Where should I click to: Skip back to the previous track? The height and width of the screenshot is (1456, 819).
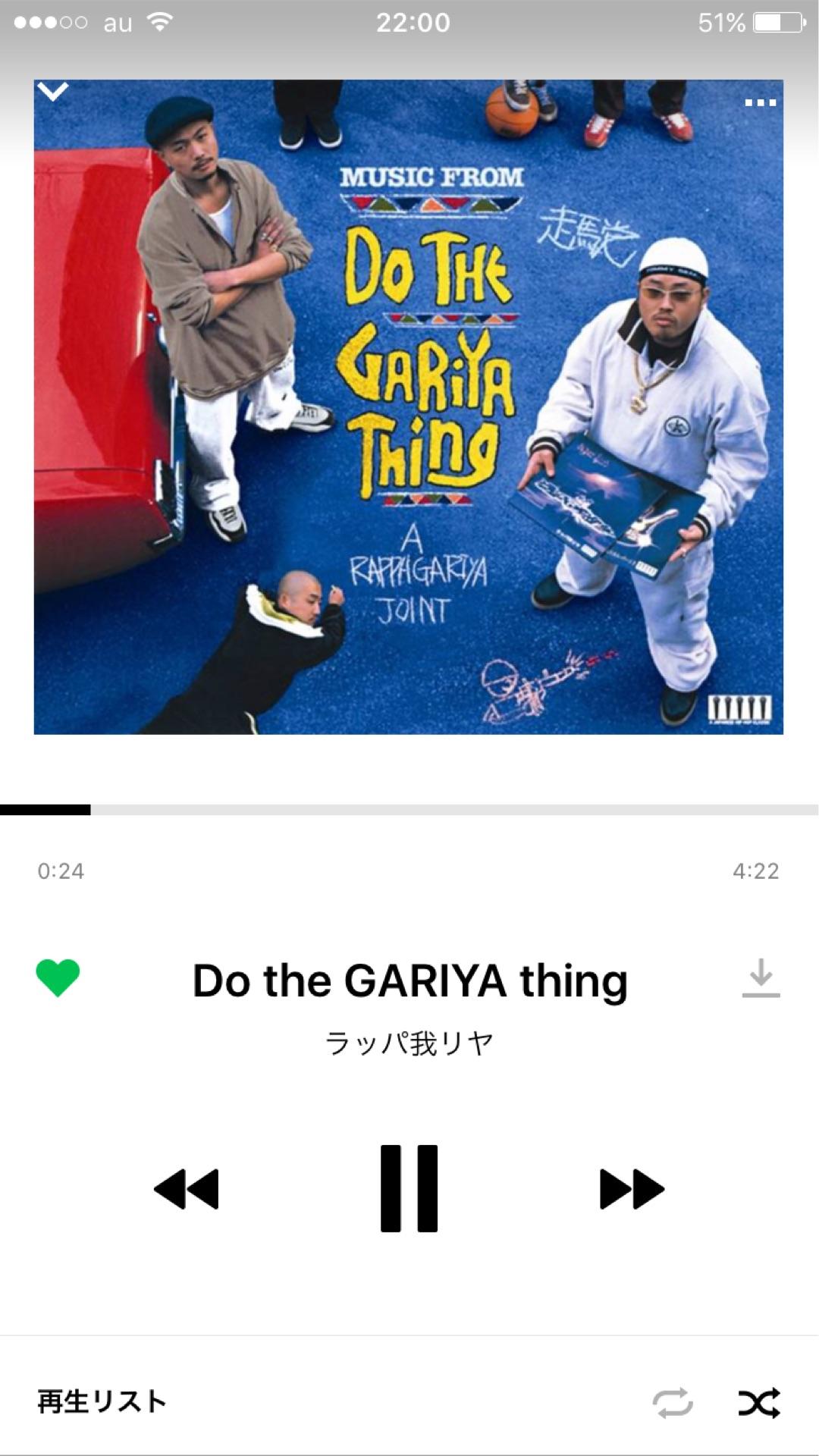pos(187,1188)
